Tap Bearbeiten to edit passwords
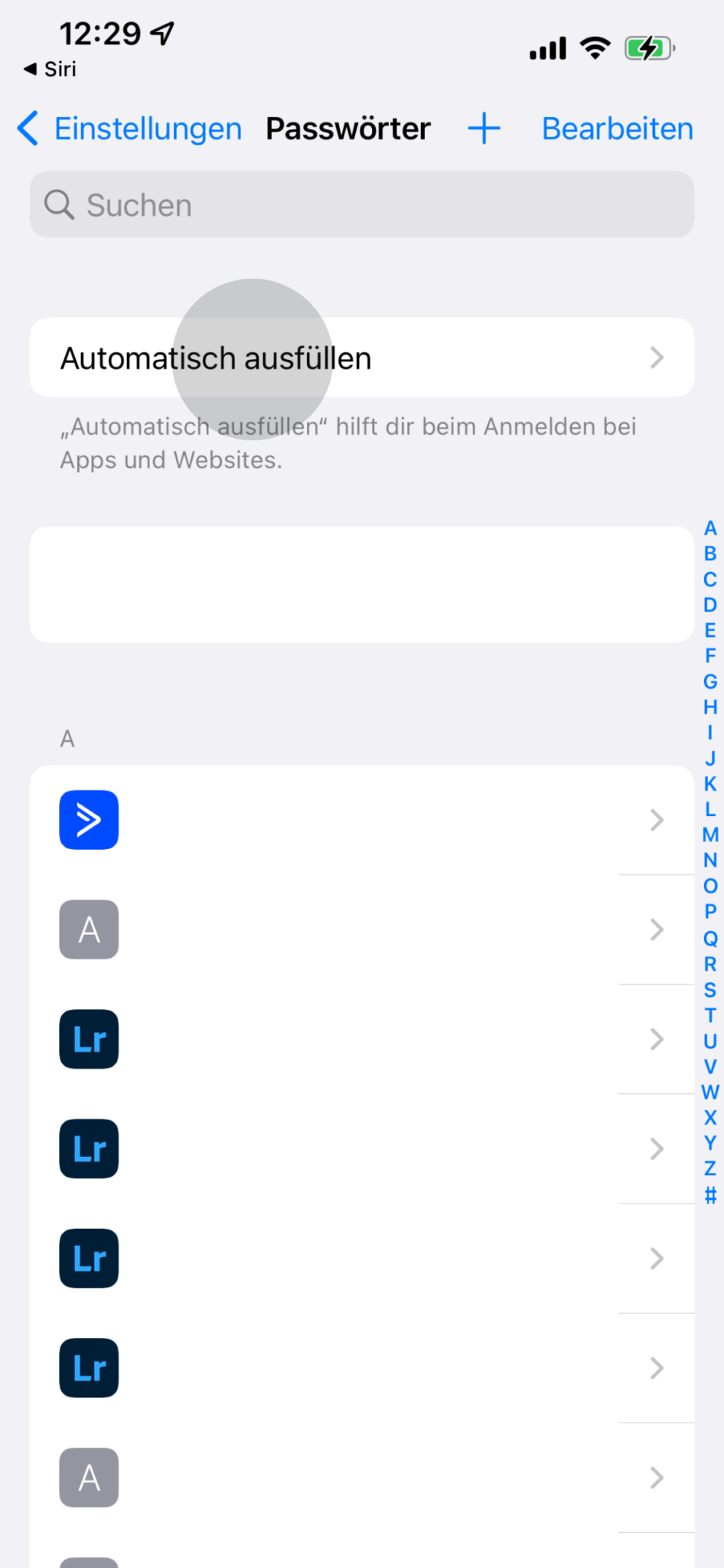This screenshot has height=1568, width=724. tap(615, 128)
